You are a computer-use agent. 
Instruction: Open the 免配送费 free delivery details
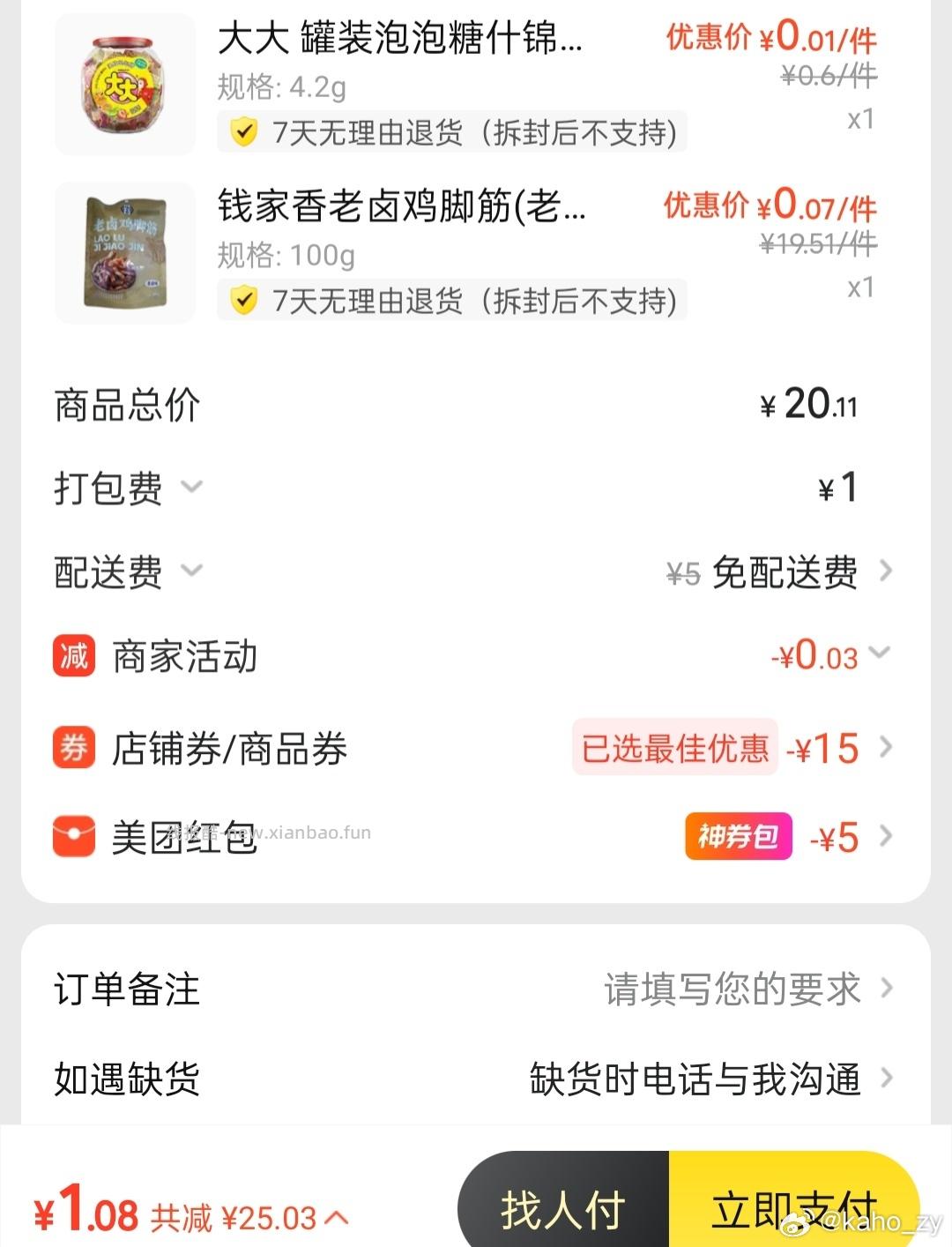(783, 571)
